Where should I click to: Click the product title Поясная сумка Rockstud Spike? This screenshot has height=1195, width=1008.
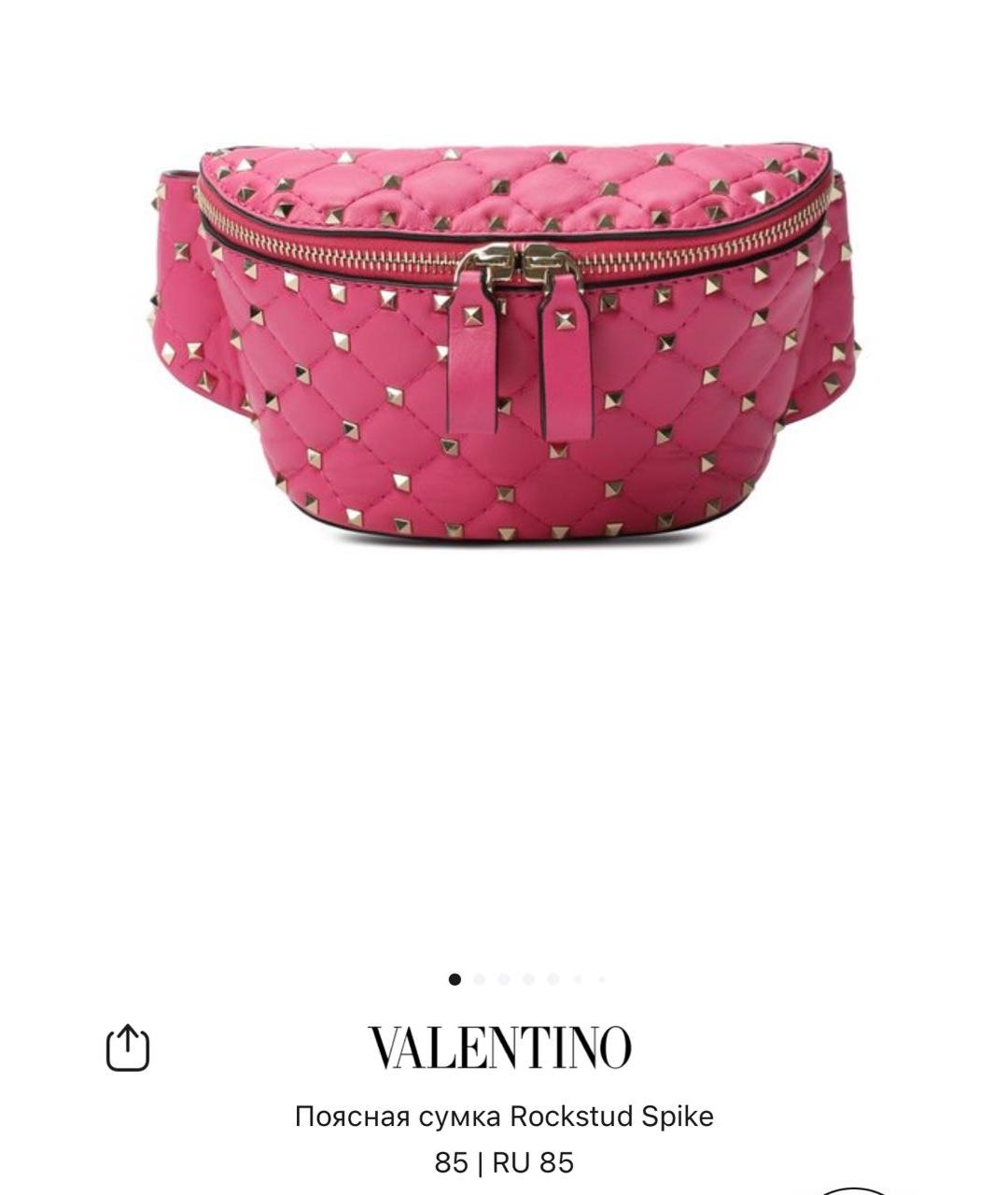tap(504, 1117)
